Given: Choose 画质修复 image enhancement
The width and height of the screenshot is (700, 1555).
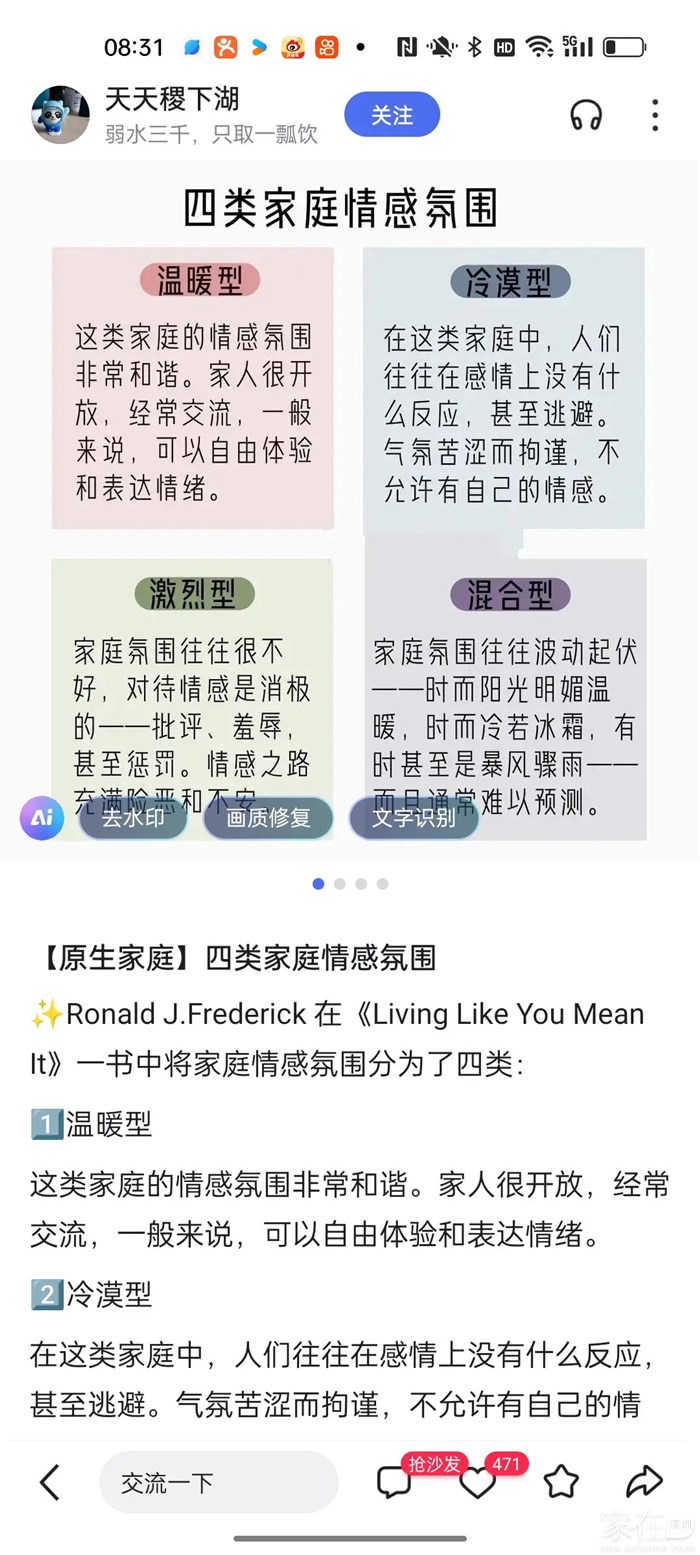Looking at the screenshot, I should (268, 818).
